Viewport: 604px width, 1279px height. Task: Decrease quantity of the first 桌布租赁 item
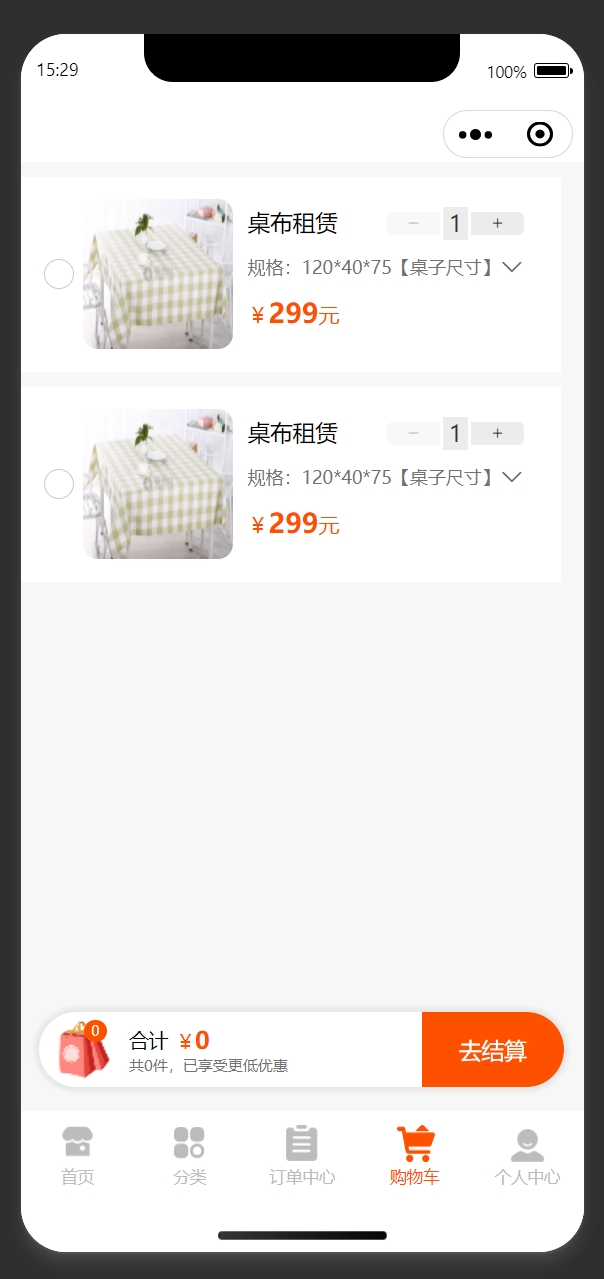click(x=414, y=224)
